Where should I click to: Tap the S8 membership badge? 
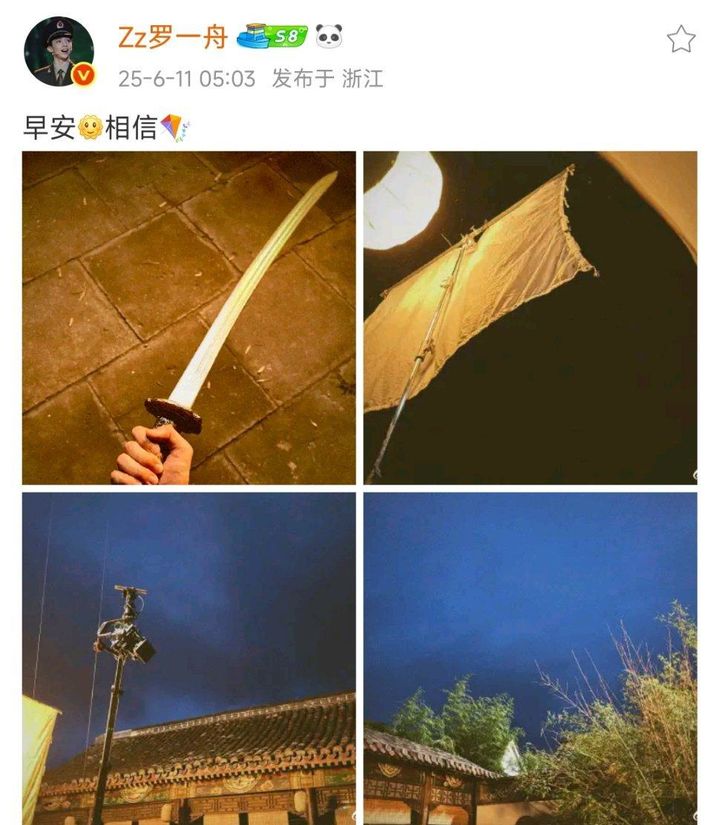point(272,38)
